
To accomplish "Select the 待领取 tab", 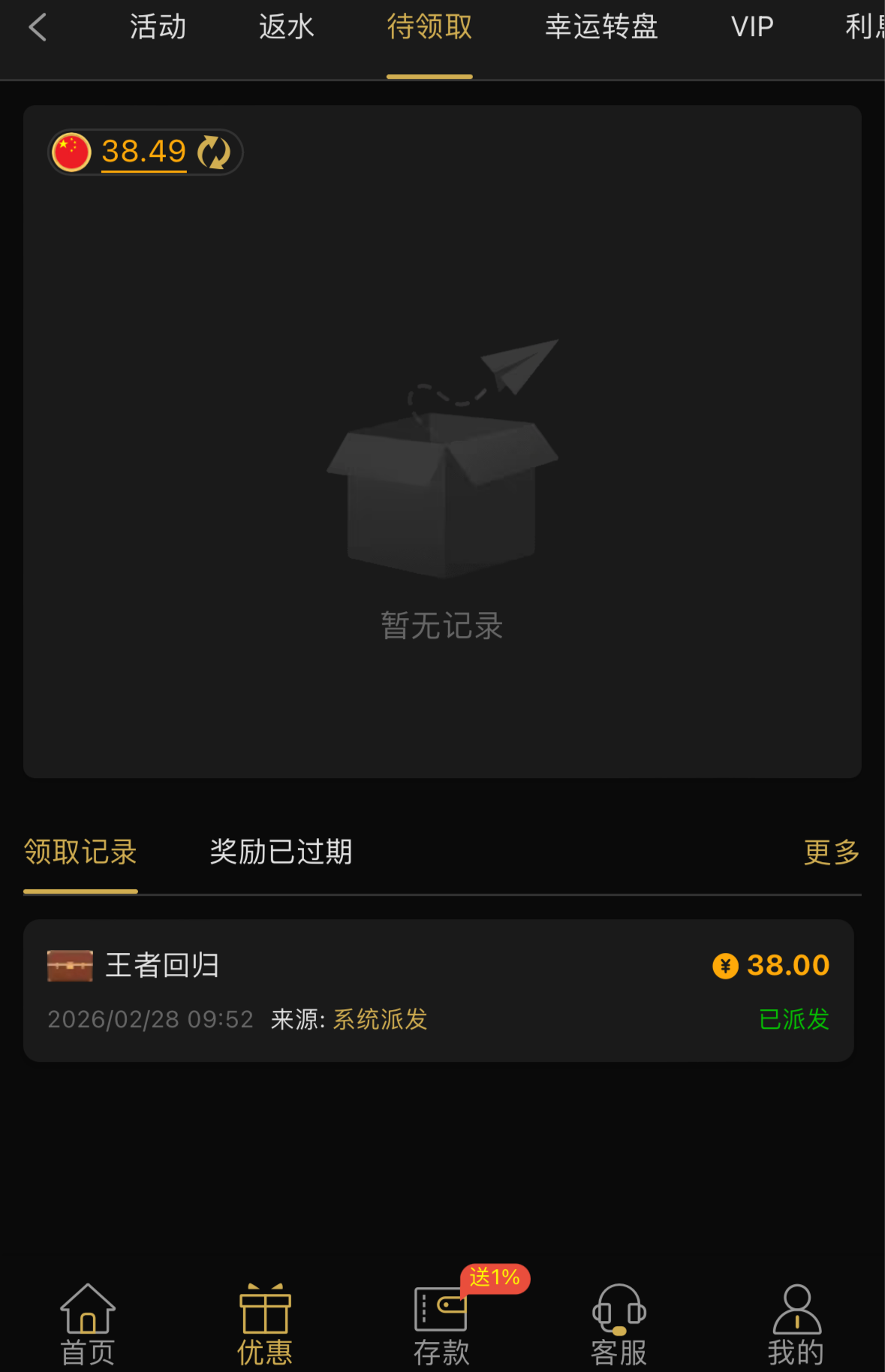I will [429, 28].
